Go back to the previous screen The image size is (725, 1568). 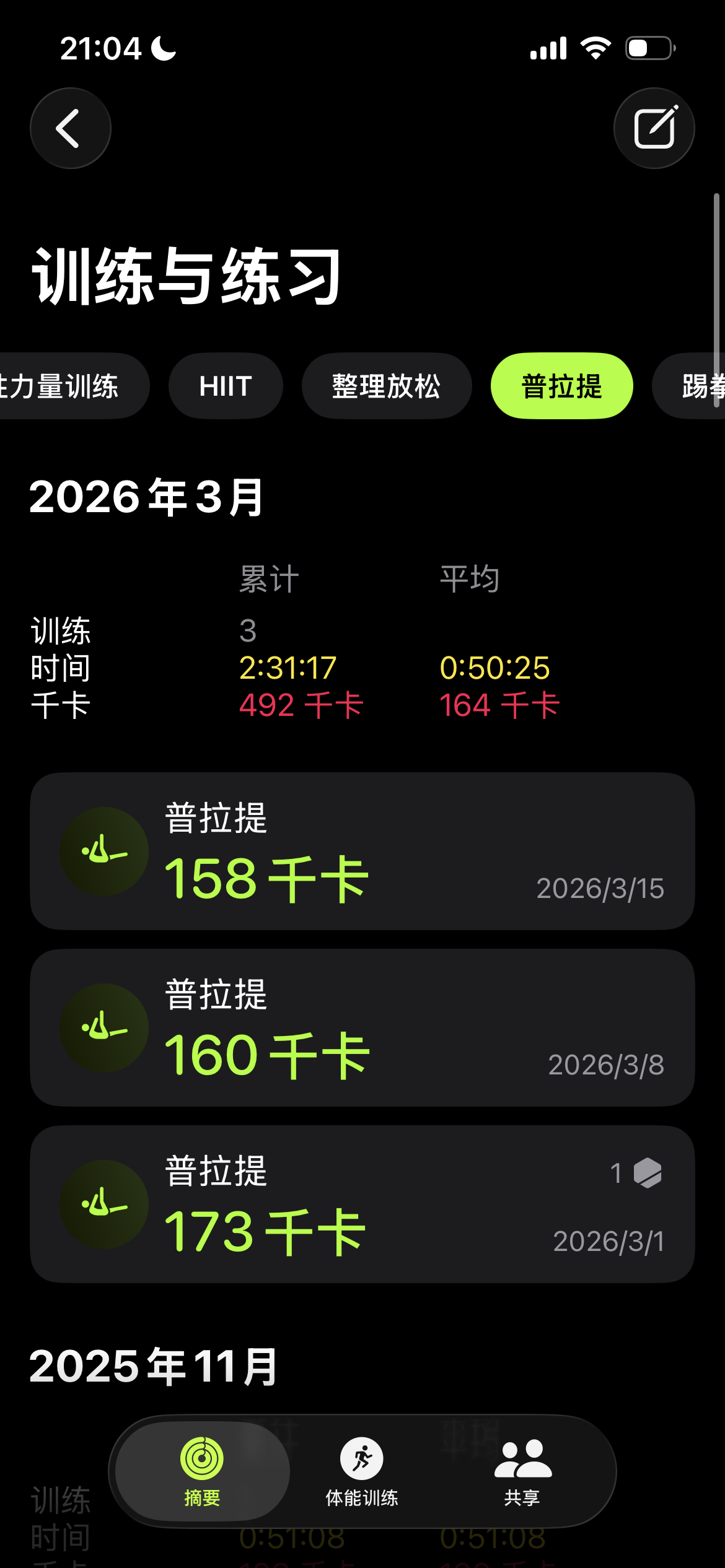point(71,128)
